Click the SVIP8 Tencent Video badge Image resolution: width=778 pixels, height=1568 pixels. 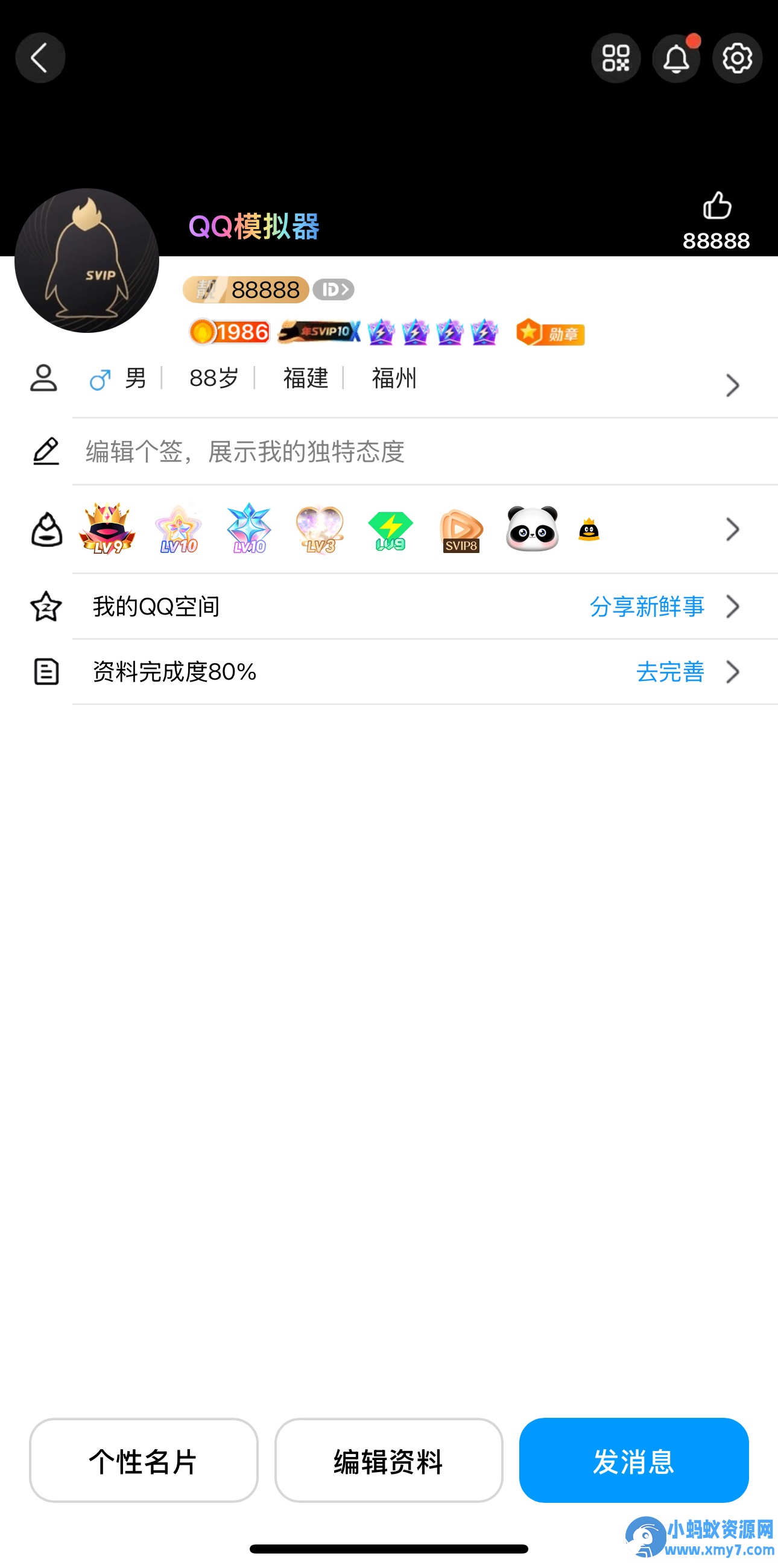coord(460,530)
